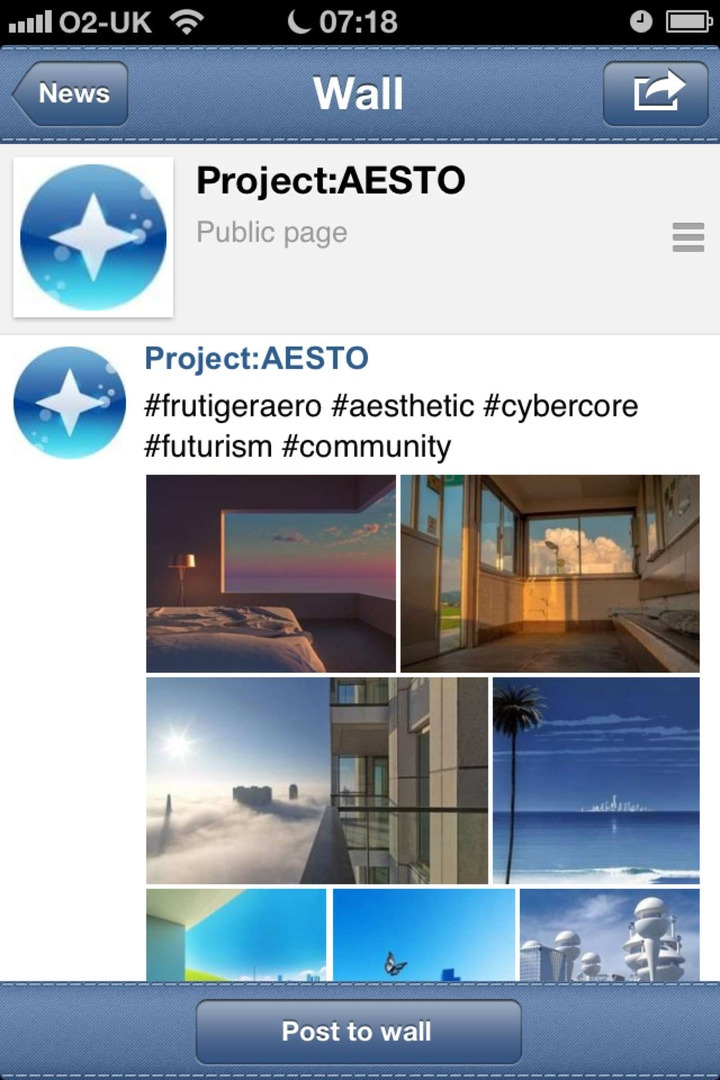720x1080 pixels.
Task: View the white futuristic towers photo
Action: (x=609, y=934)
